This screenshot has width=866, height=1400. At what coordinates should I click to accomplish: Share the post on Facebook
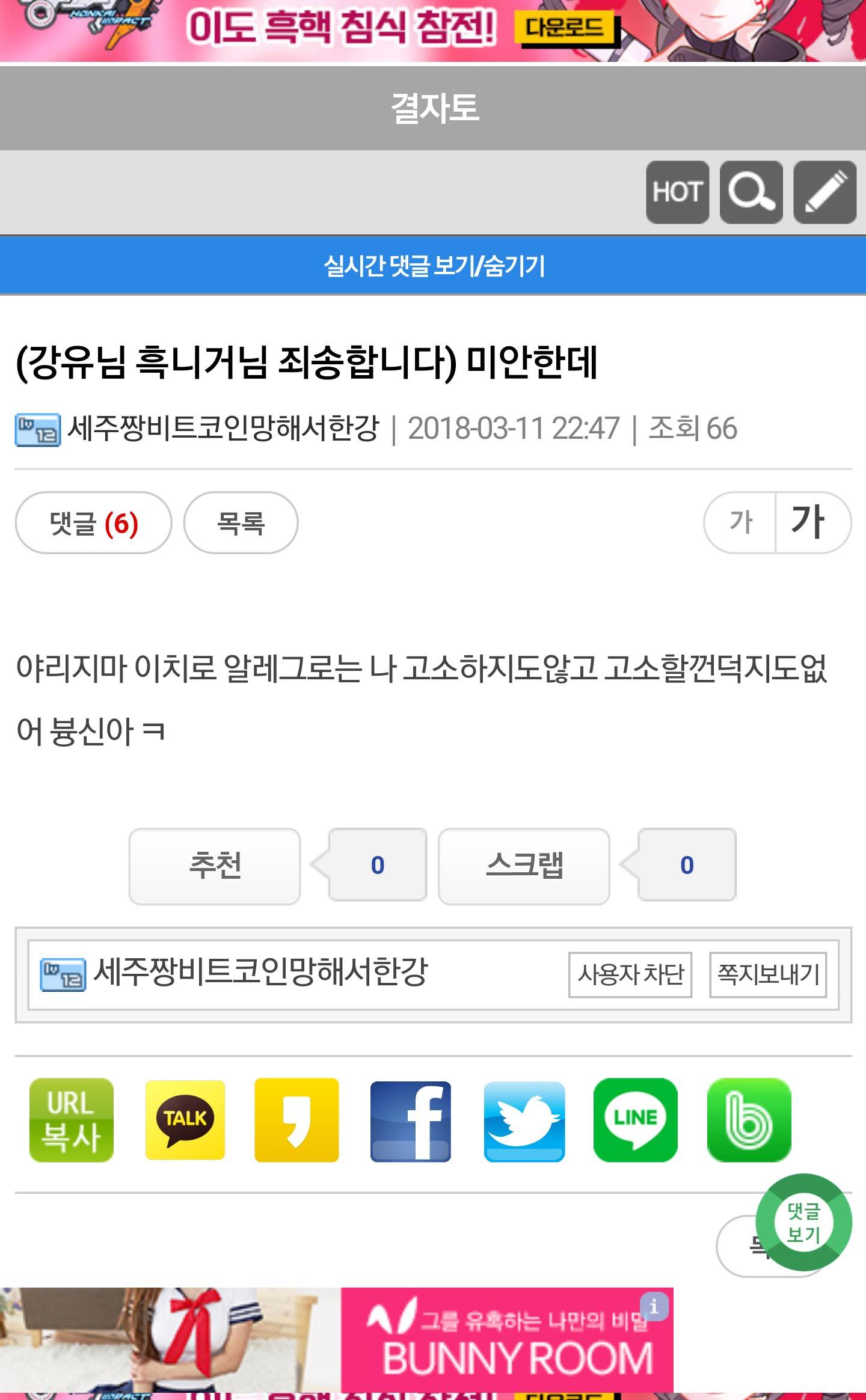(x=410, y=1121)
